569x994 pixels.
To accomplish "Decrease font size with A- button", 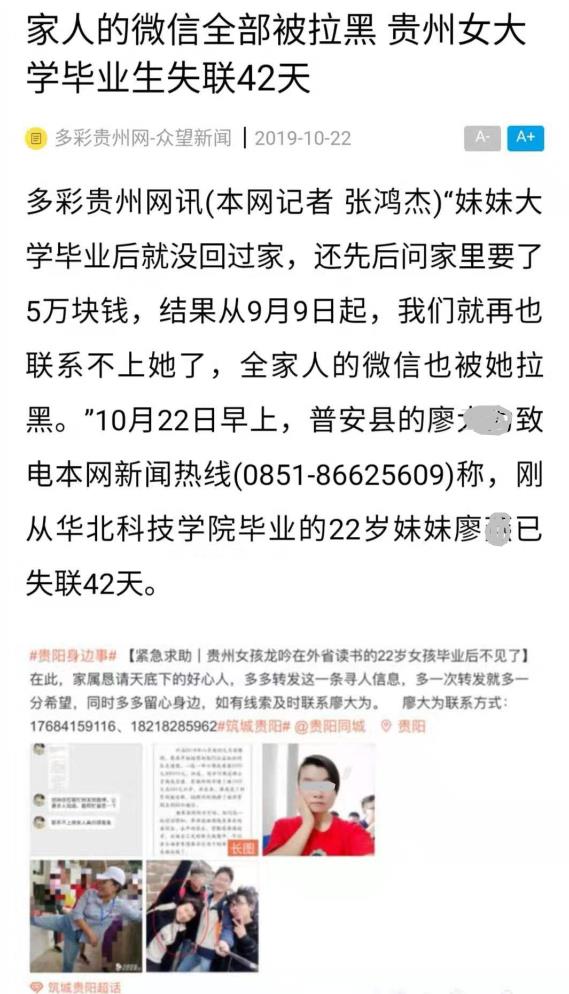I will point(482,138).
